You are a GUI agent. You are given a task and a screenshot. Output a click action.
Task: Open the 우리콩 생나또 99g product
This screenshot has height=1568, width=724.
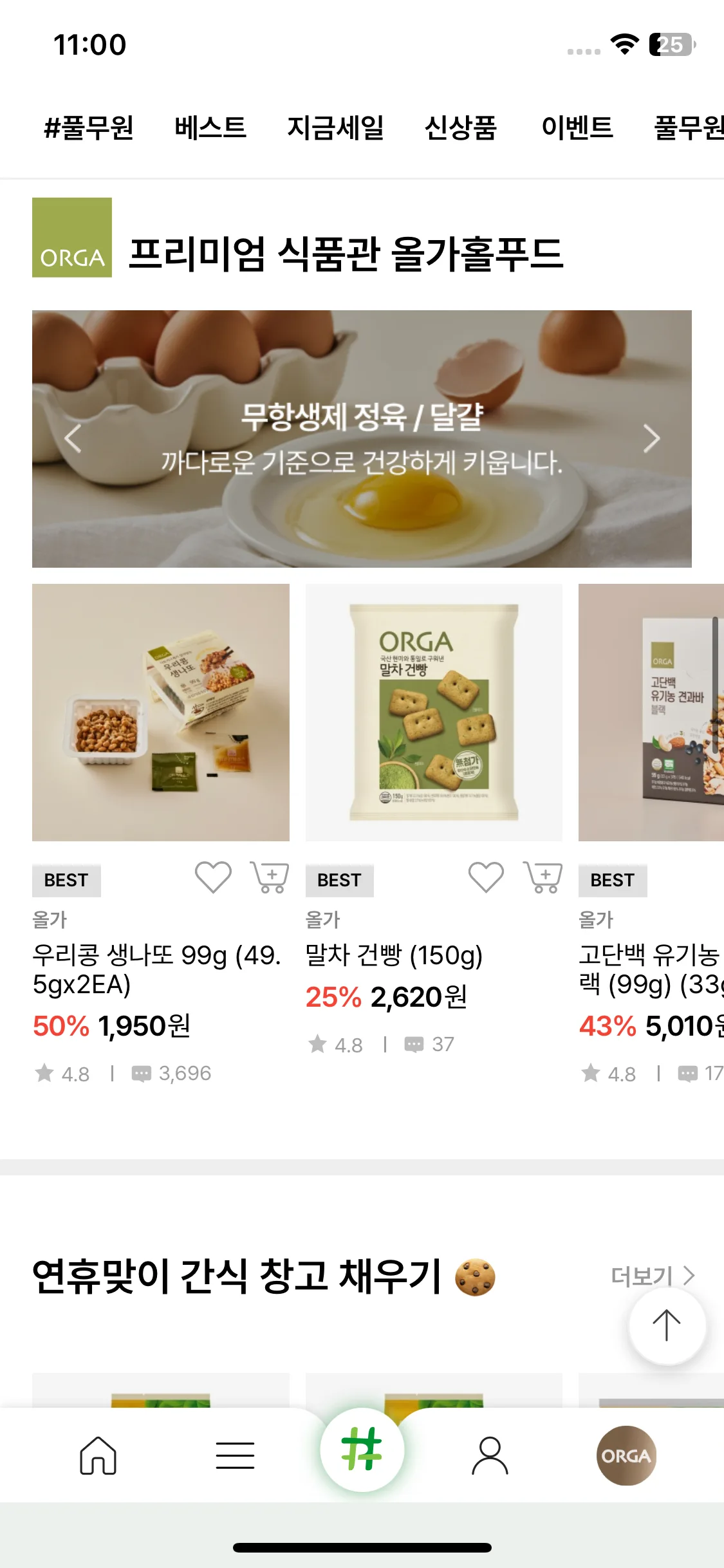point(160,712)
